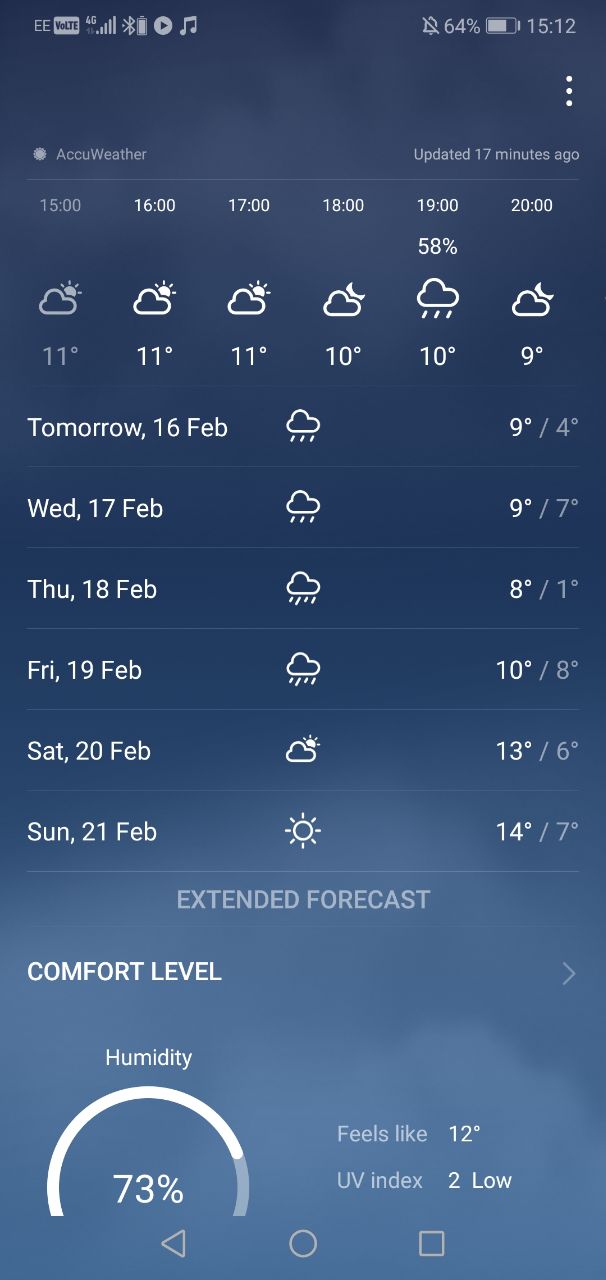Open the AccuWeather source link

click(90, 154)
